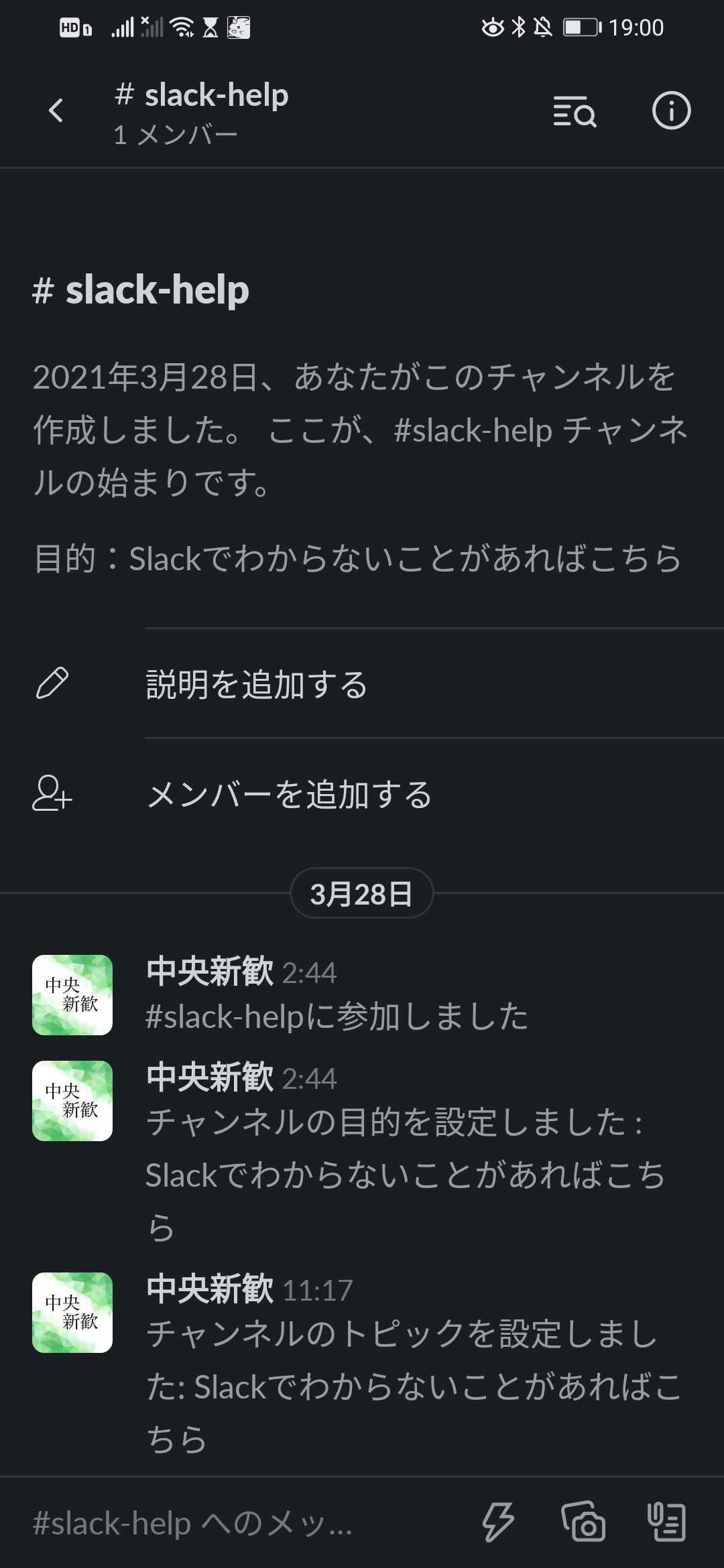Tap the attachment clip icon

(x=666, y=1522)
